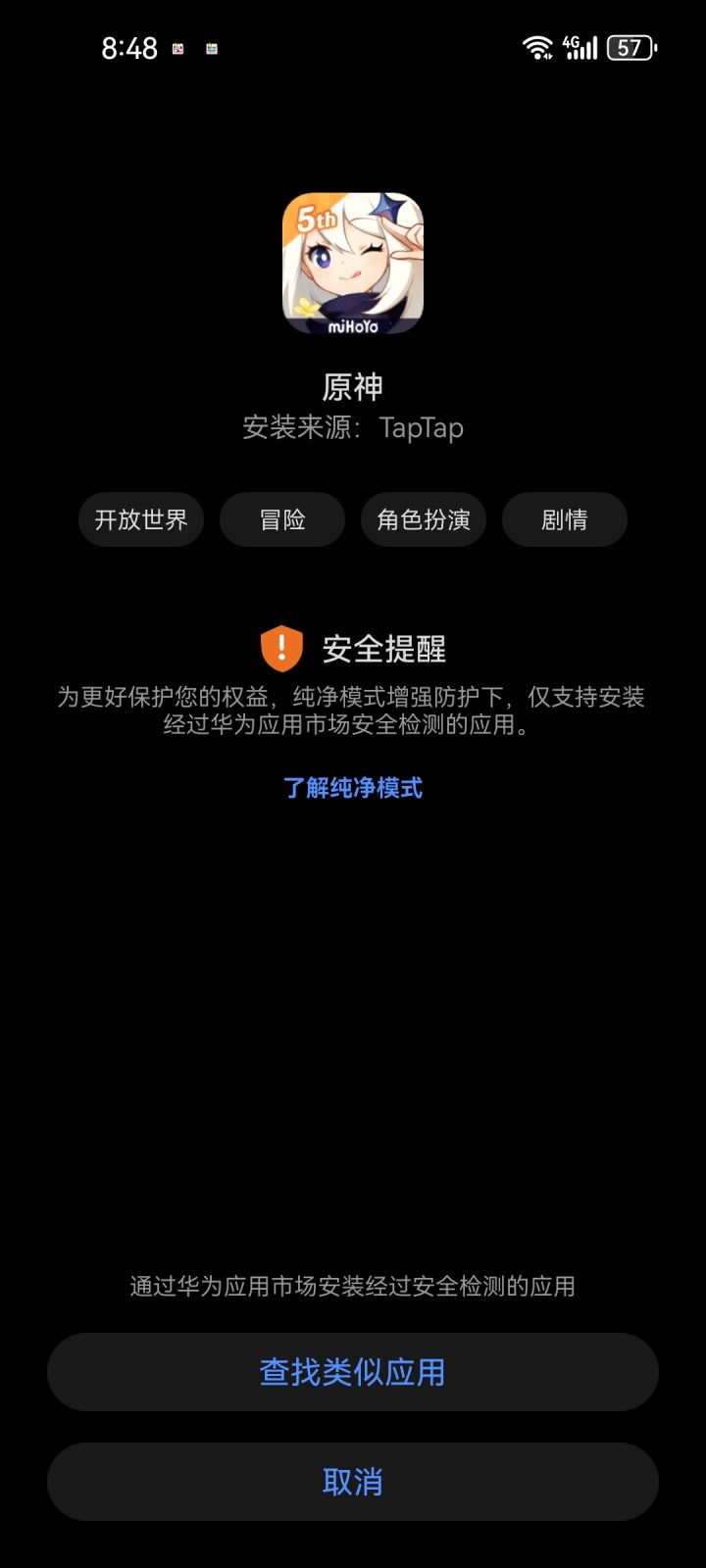Open the first notification icon in status bar
This screenshot has height=1568, width=706.
point(177,48)
